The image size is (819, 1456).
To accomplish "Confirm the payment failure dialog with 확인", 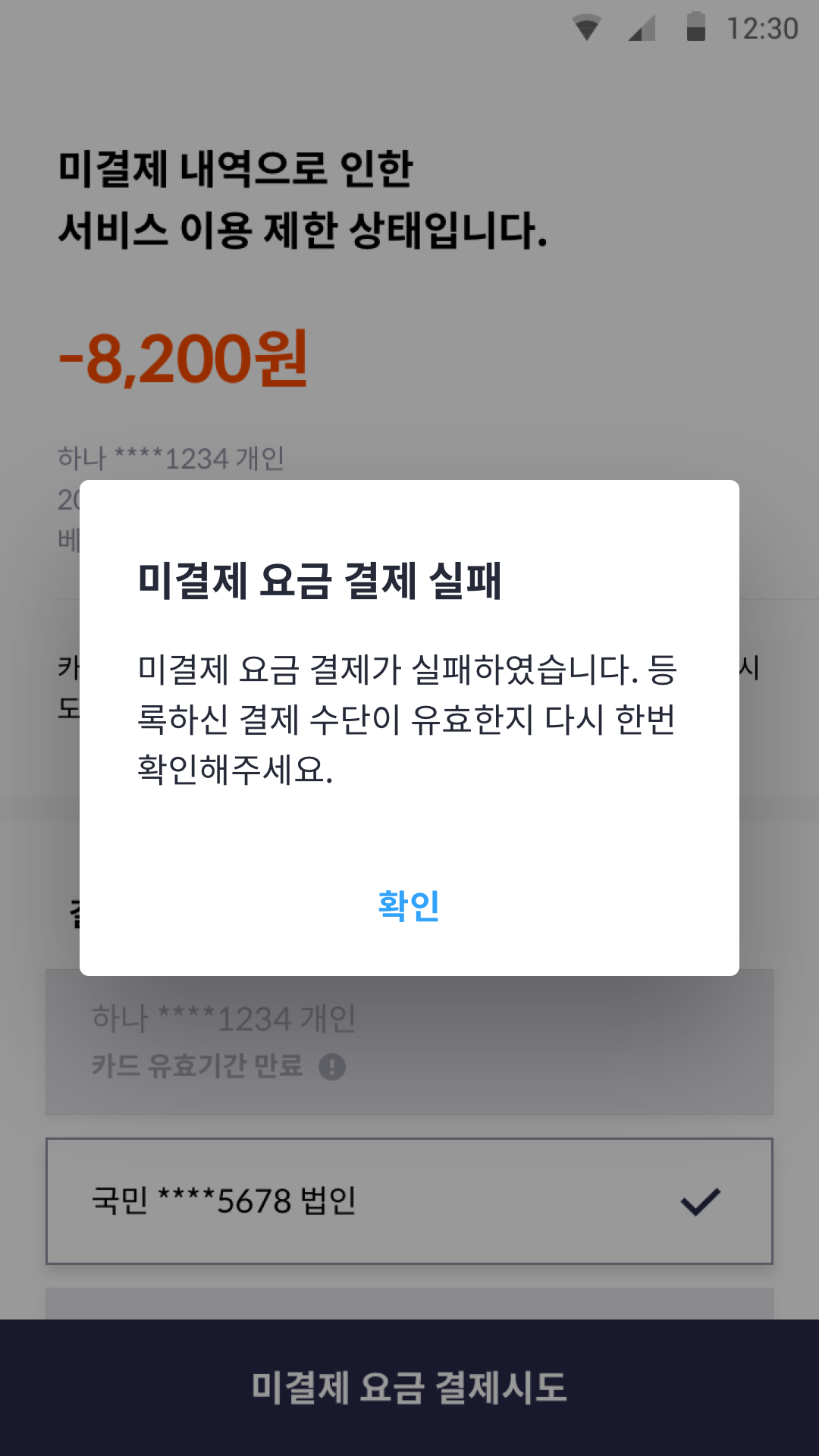I will click(x=409, y=905).
